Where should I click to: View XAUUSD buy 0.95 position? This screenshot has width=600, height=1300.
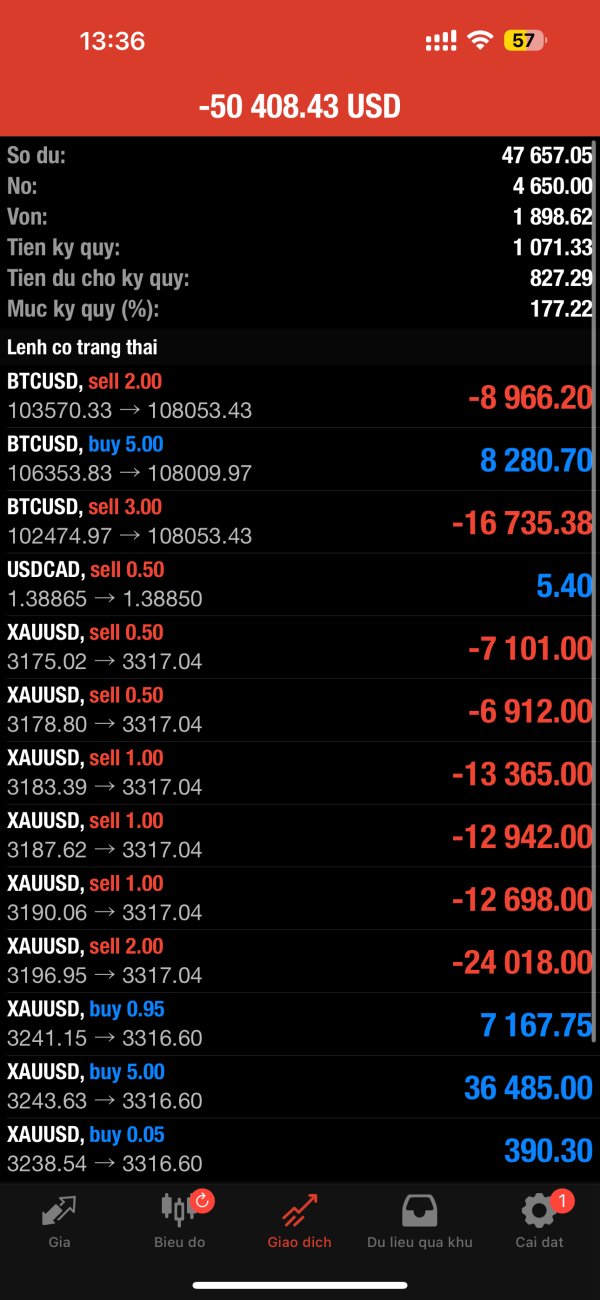pyautogui.click(x=300, y=1025)
